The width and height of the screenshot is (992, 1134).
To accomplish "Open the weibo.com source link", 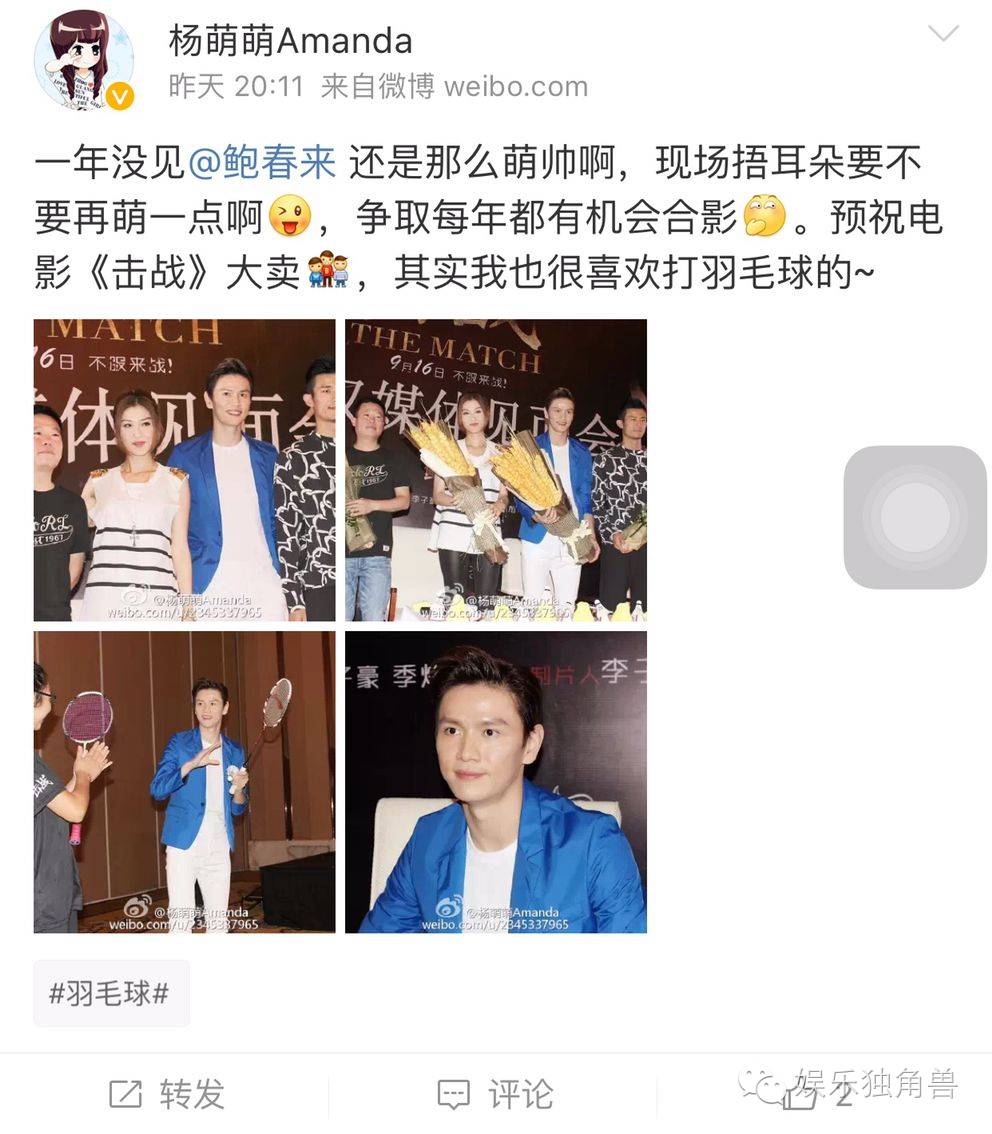I will pos(515,86).
